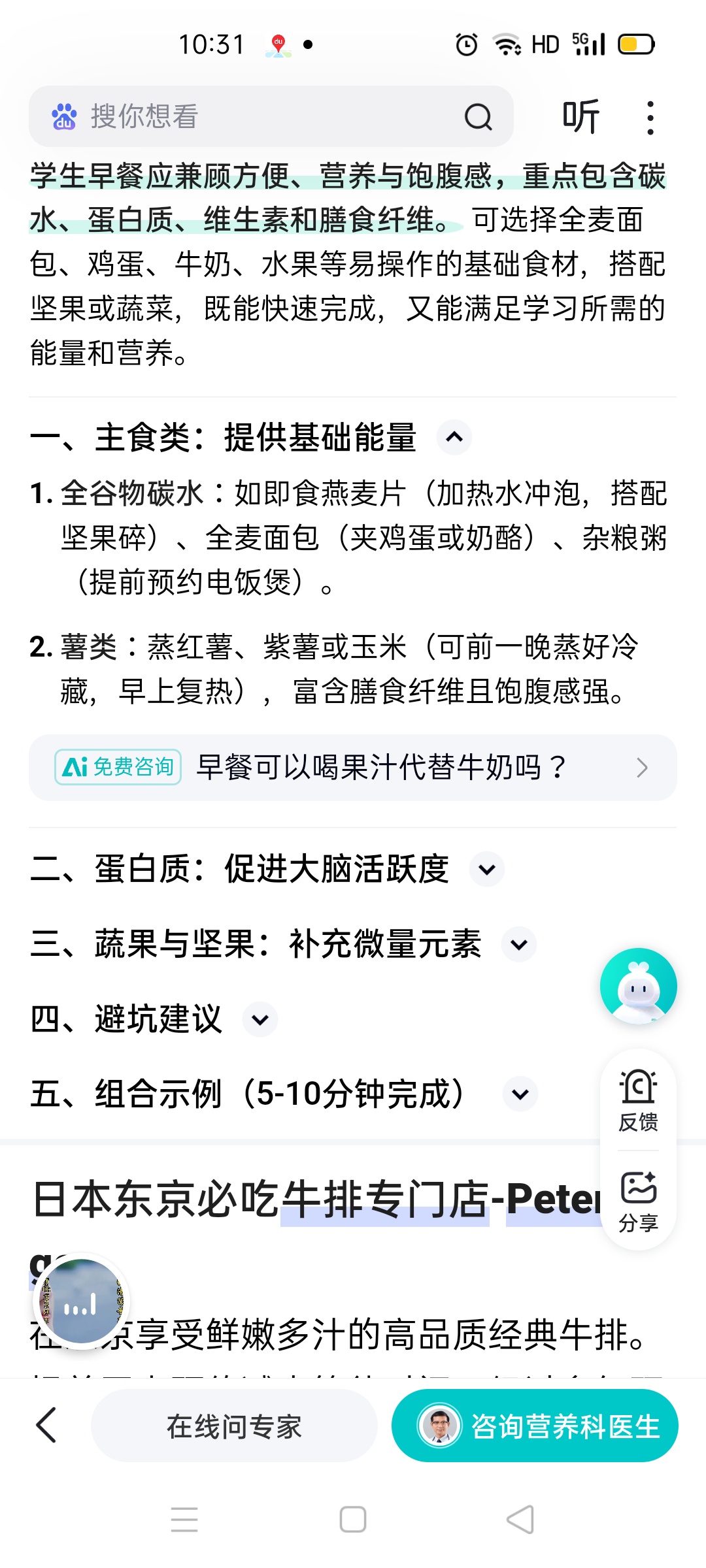The height and width of the screenshot is (1568, 706).
Task: Open the floating AI robot assistant
Action: click(638, 986)
